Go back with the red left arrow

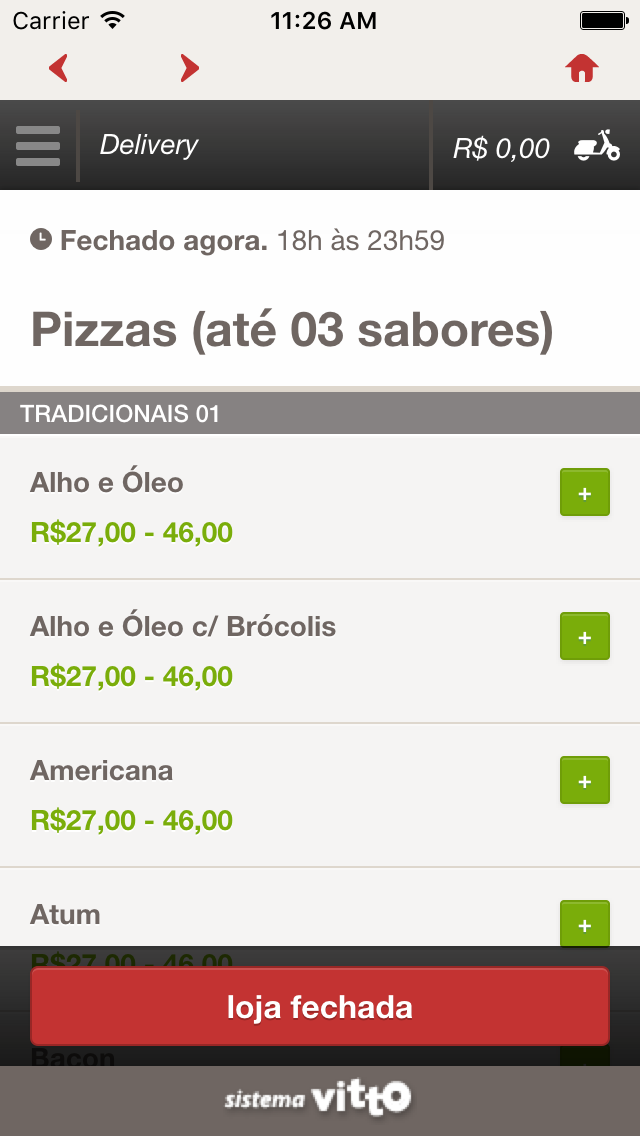[59, 68]
